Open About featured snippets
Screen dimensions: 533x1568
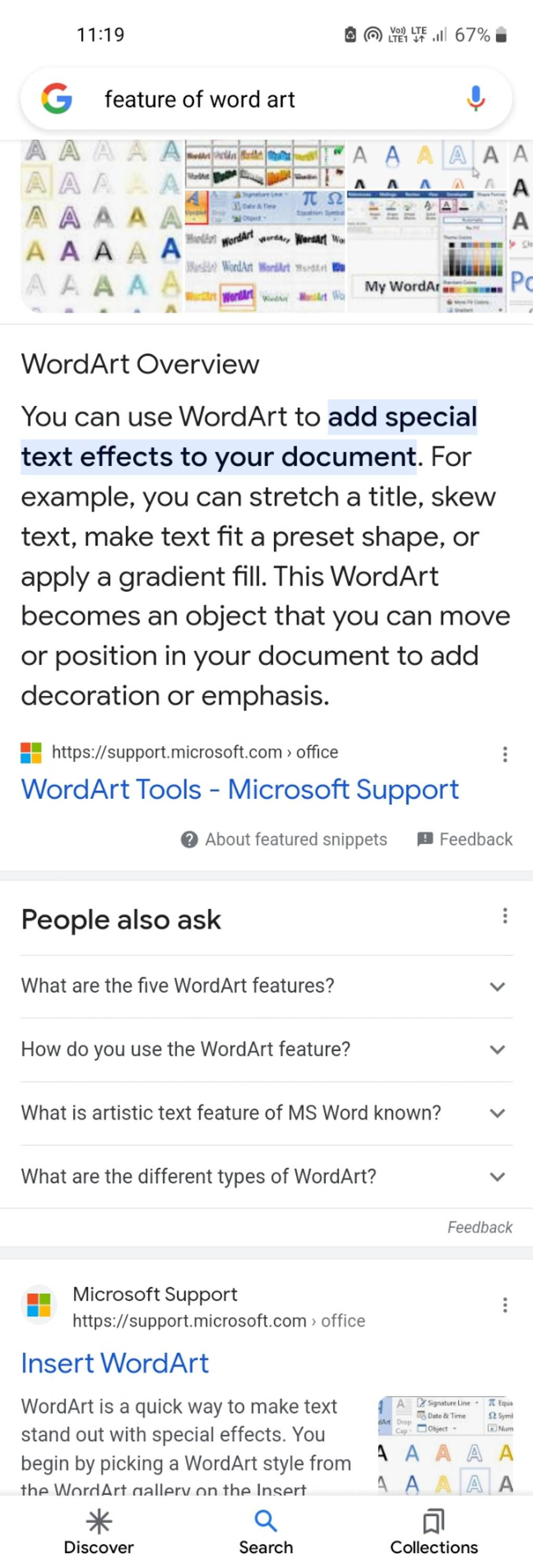tap(284, 839)
